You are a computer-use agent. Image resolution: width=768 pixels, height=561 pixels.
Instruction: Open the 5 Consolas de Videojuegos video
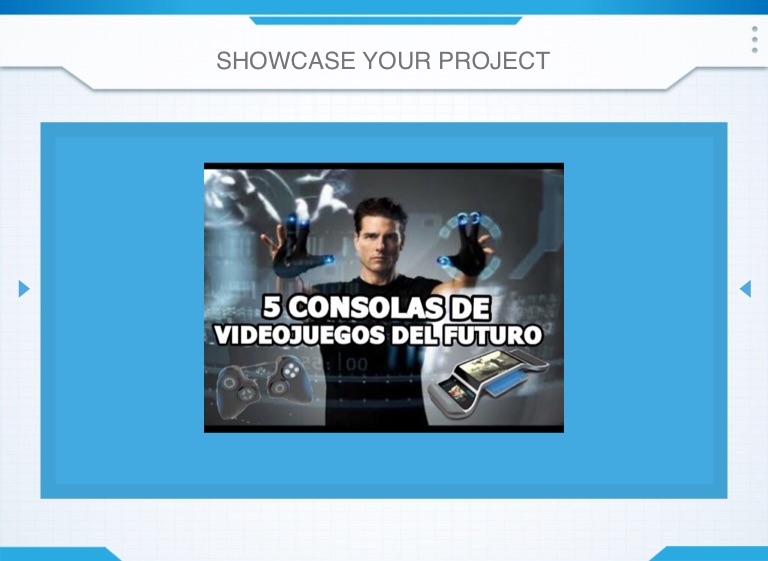(x=383, y=297)
